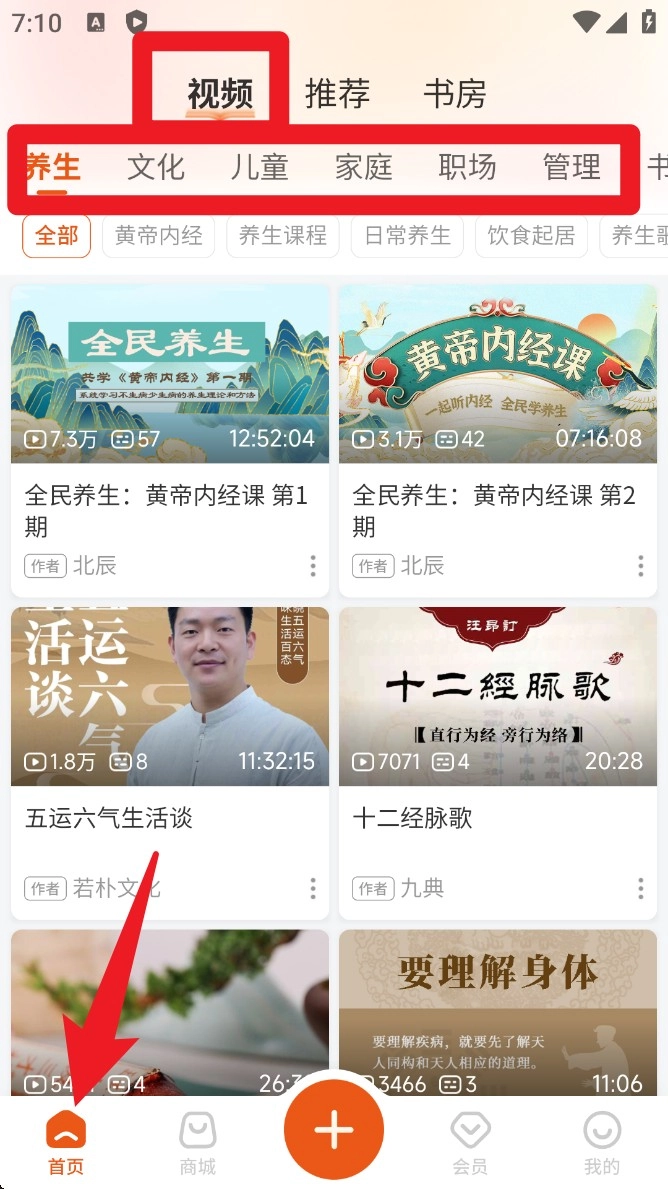This screenshot has width=668, height=1189.
Task: Tap the orange plus create button
Action: (x=334, y=1130)
